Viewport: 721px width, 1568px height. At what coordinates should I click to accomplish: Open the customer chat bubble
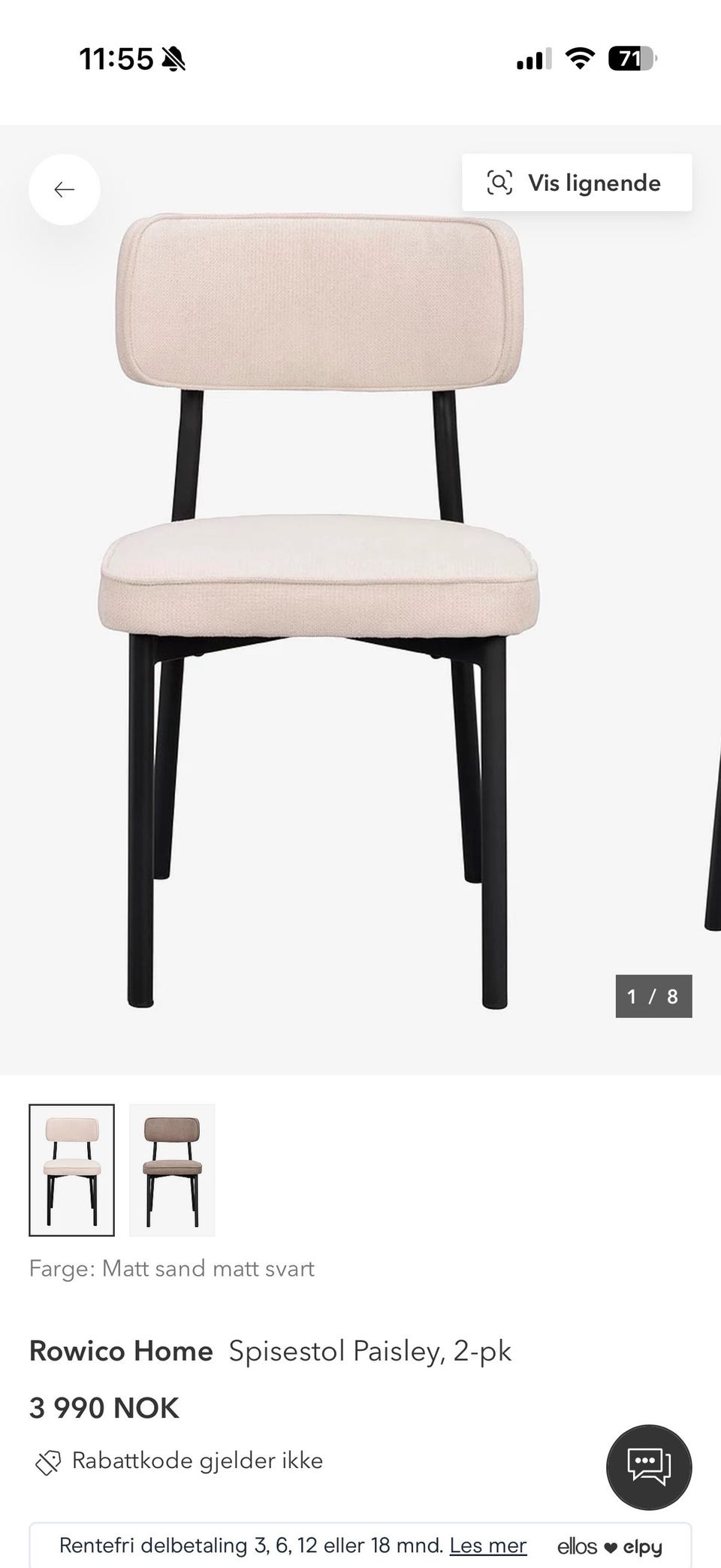coord(648,1466)
